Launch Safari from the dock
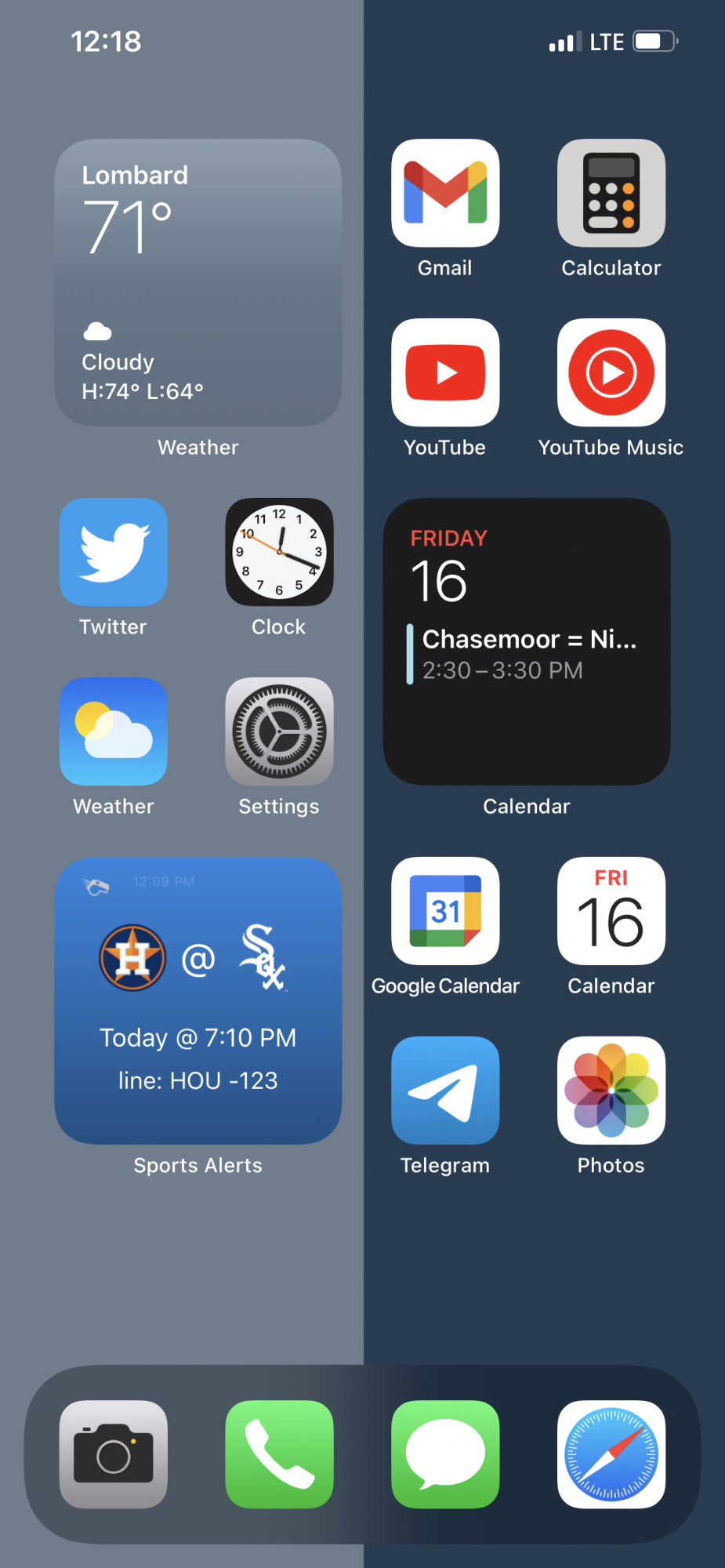Image resolution: width=725 pixels, height=1568 pixels. [611, 1454]
